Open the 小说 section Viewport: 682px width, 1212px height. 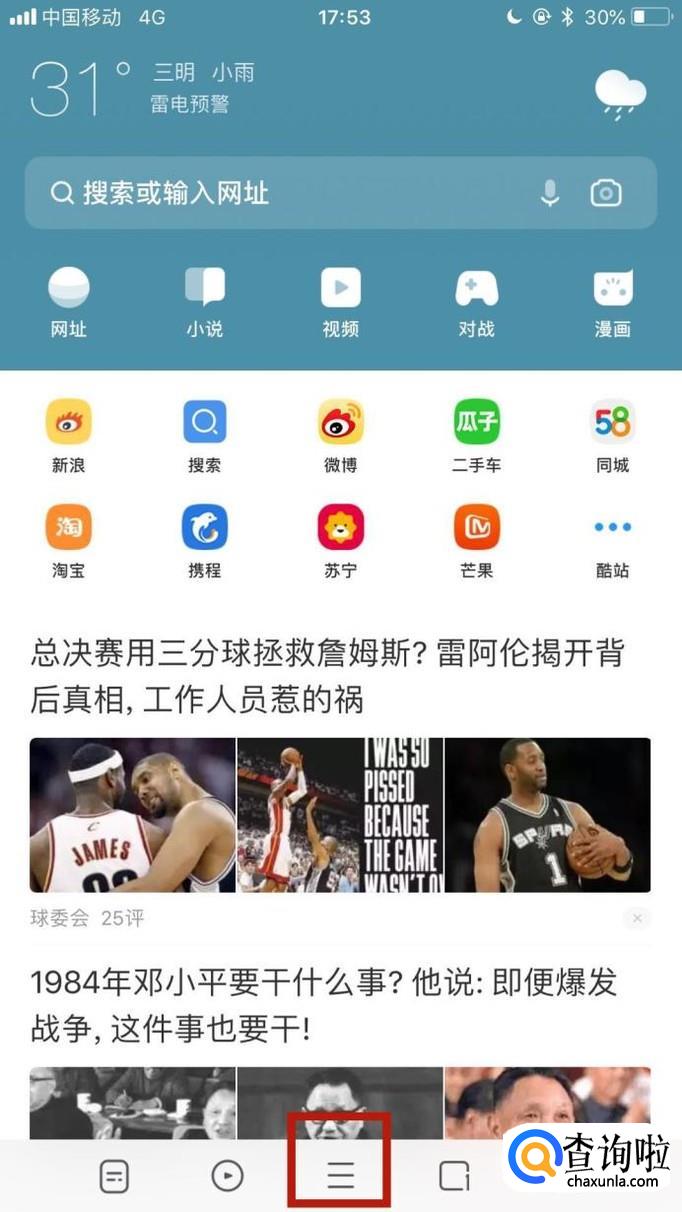point(205,302)
